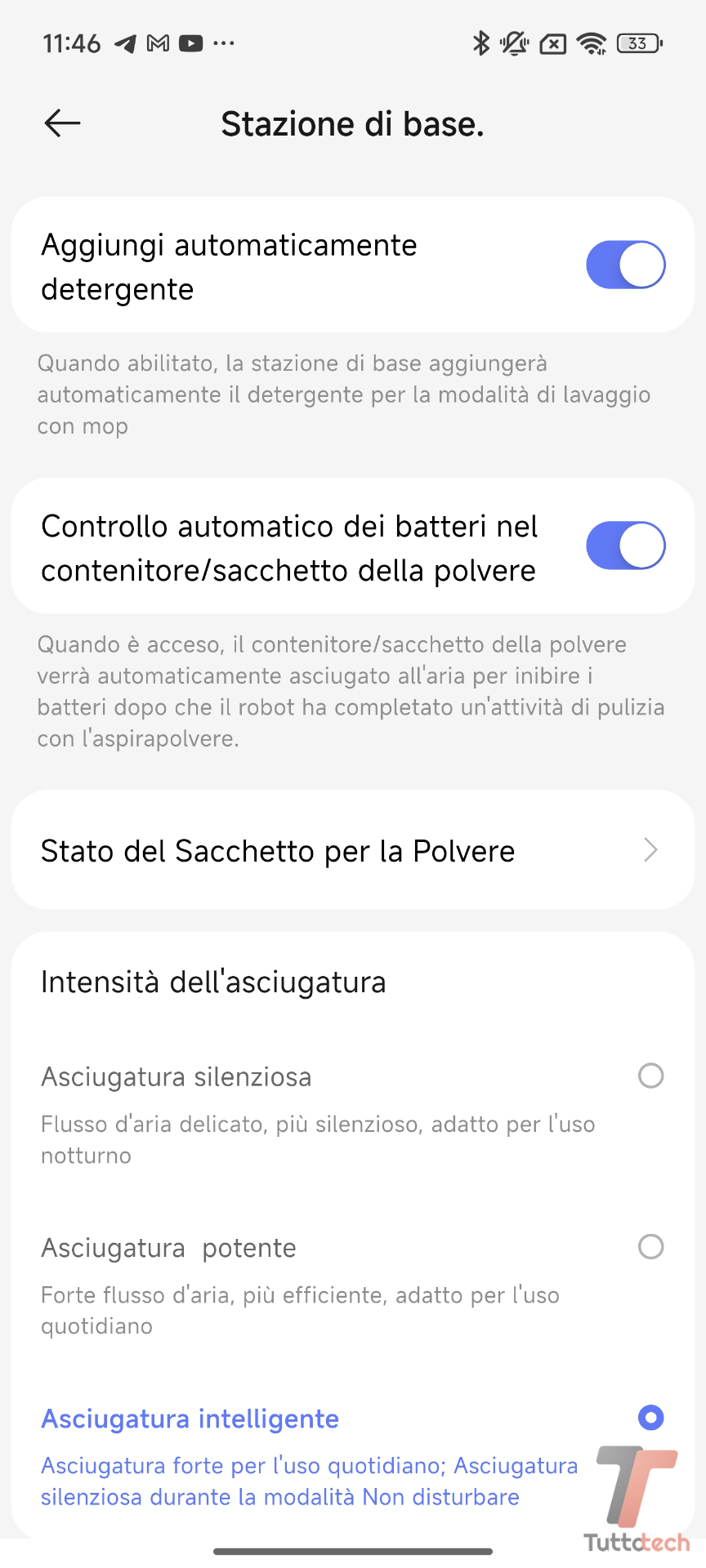Disable Aggiungi automaticamente detergente switch

[x=625, y=265]
